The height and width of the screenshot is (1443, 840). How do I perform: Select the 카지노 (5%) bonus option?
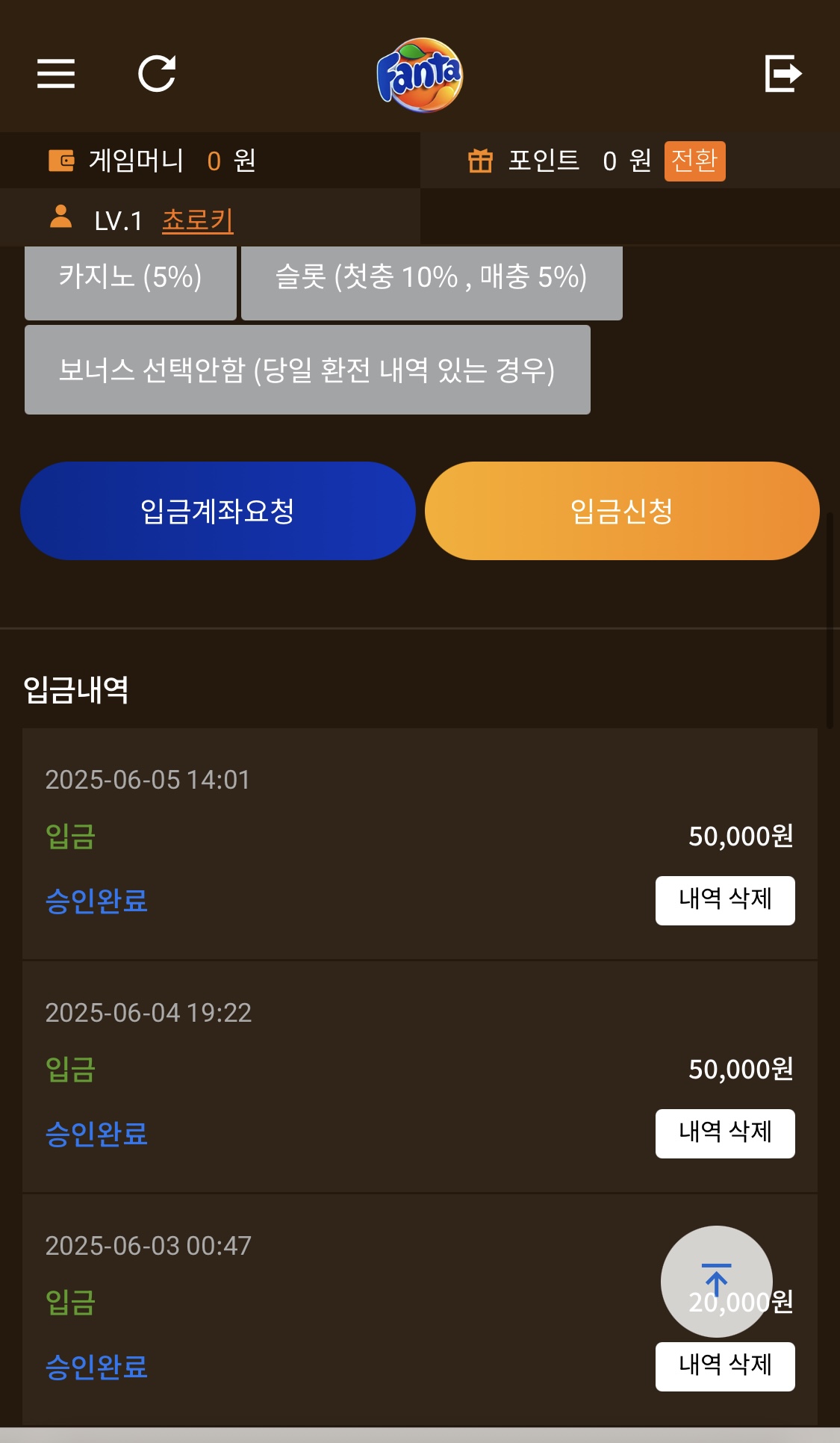click(131, 282)
